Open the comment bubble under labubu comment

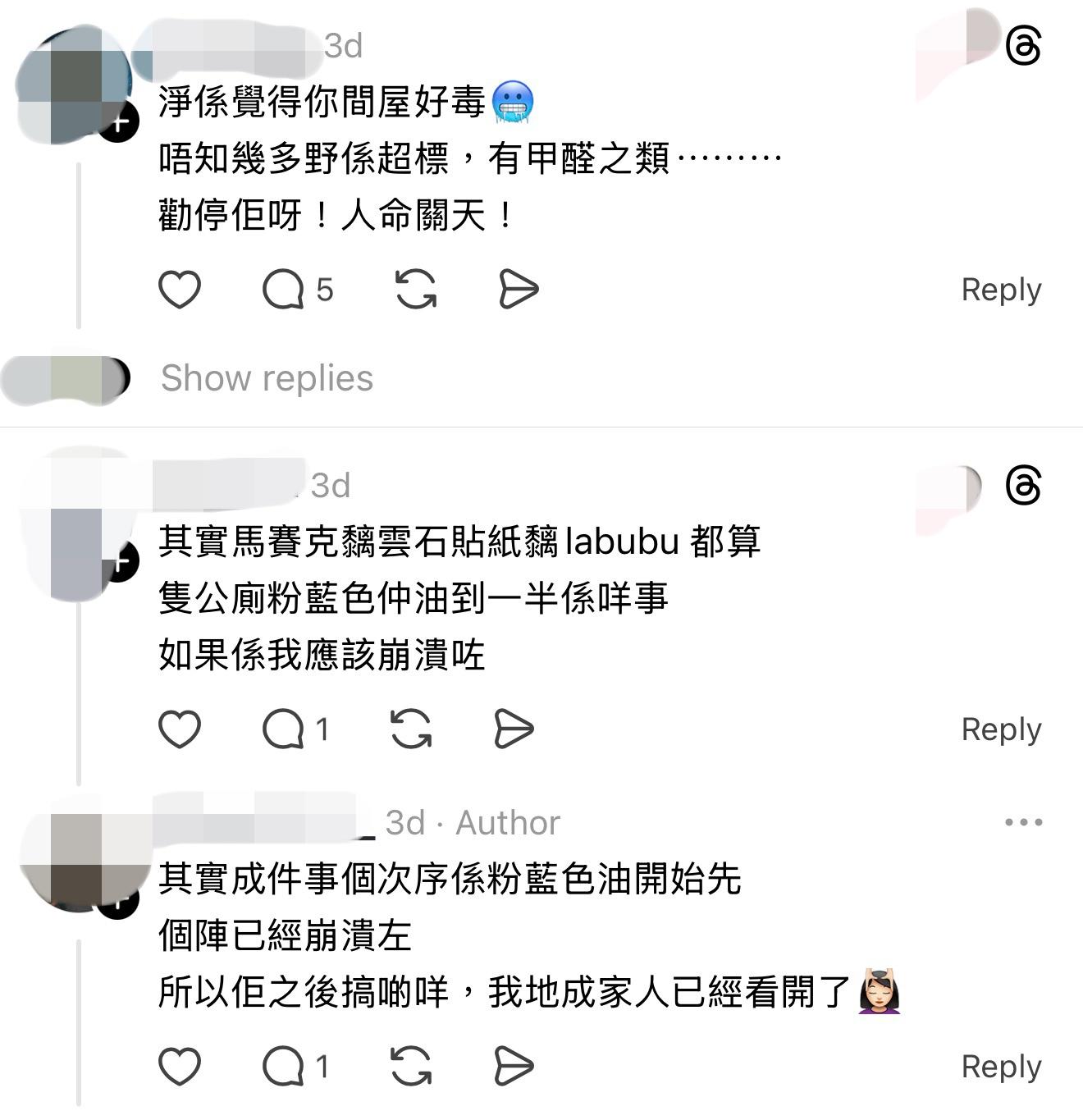tap(283, 729)
